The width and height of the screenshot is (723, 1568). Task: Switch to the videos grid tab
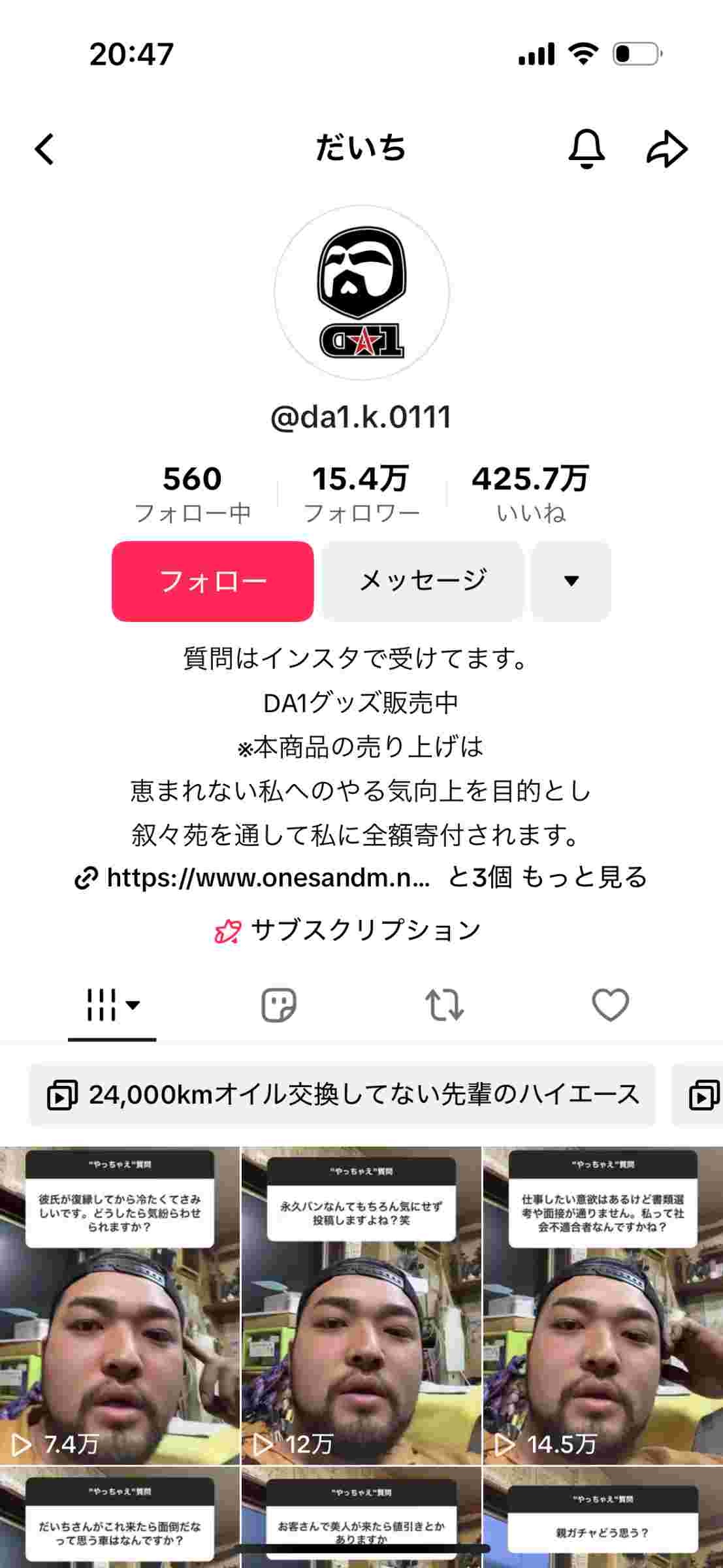112,1005
